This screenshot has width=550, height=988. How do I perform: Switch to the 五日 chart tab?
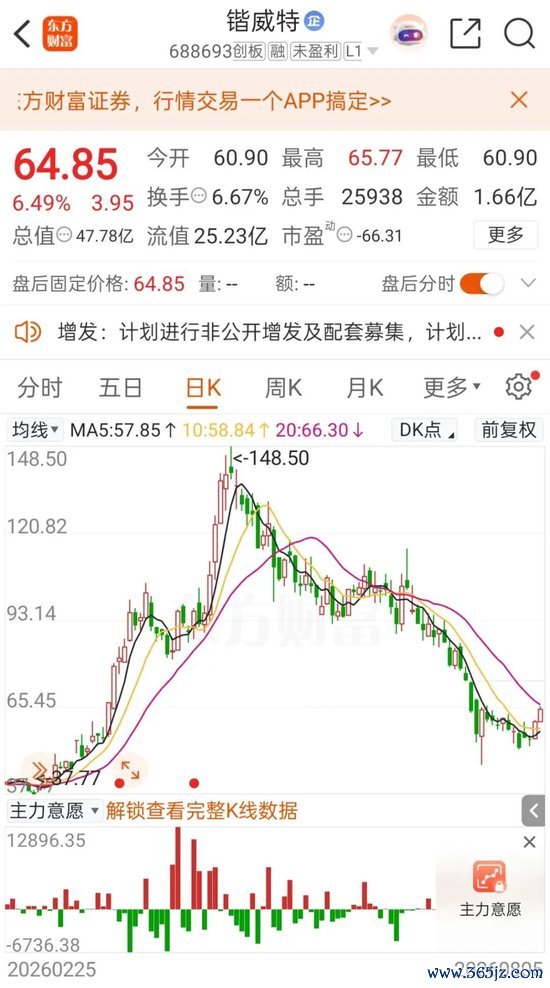click(x=120, y=388)
